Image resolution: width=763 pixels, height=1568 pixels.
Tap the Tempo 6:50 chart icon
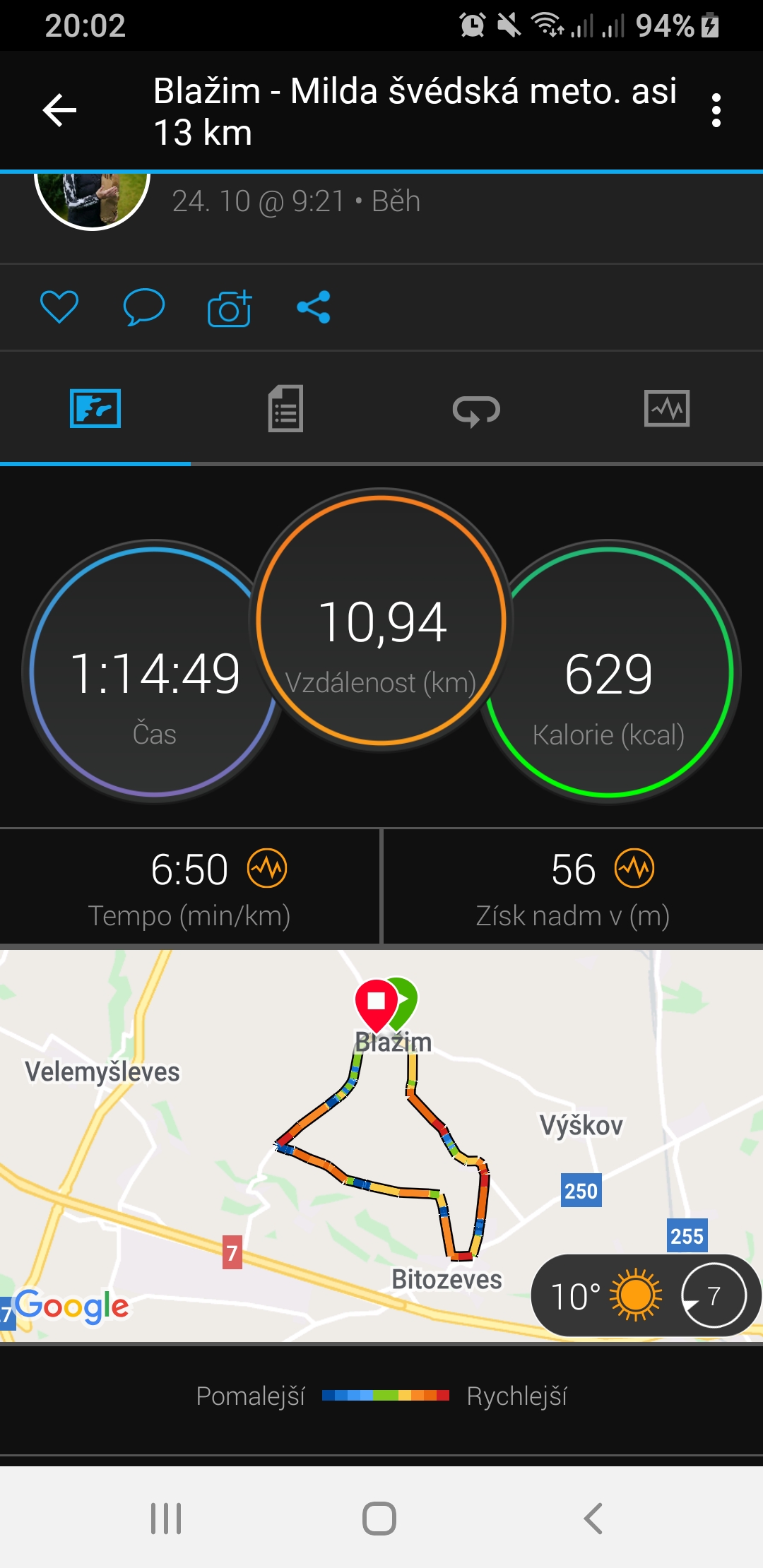267,868
